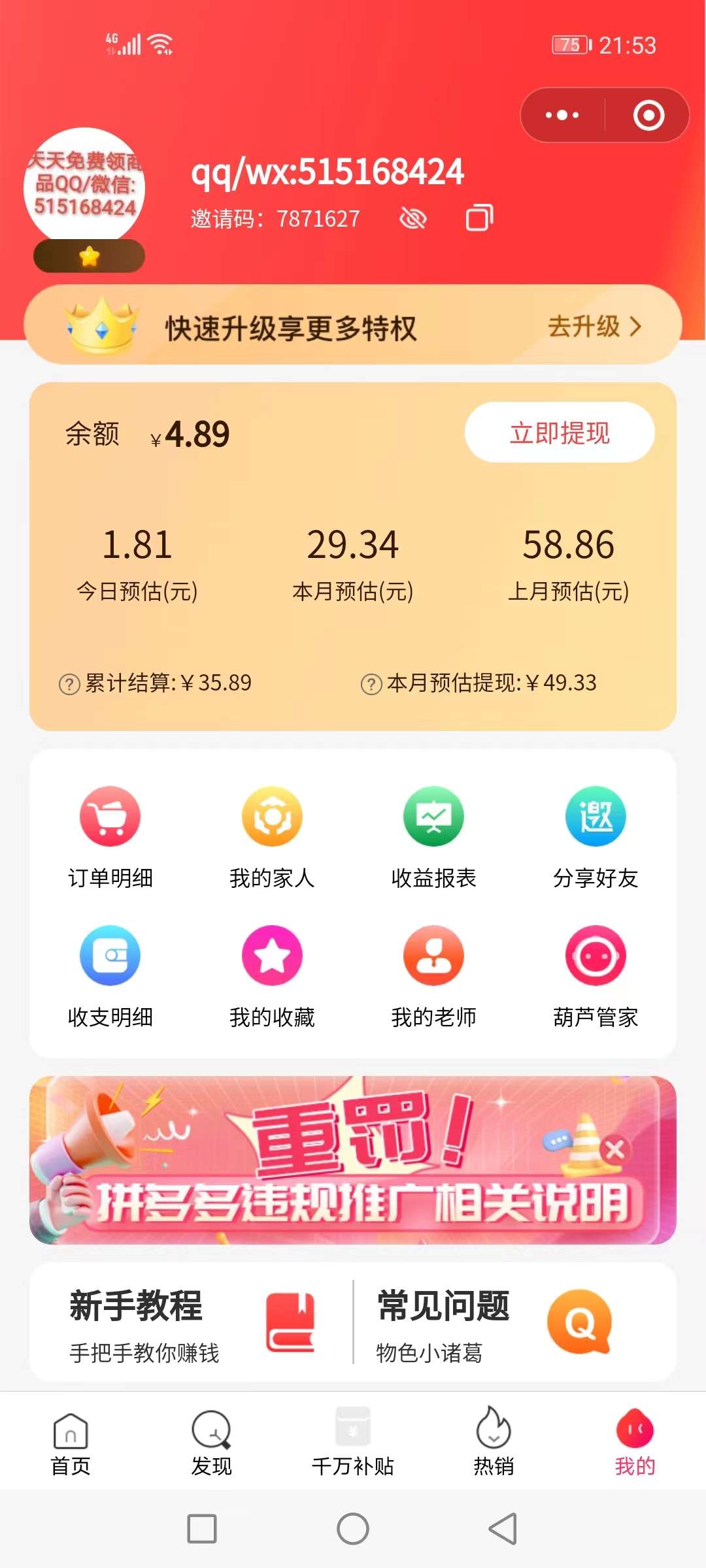This screenshot has width=706, height=1568.
Task: Open the mini program more options menu
Action: click(562, 116)
